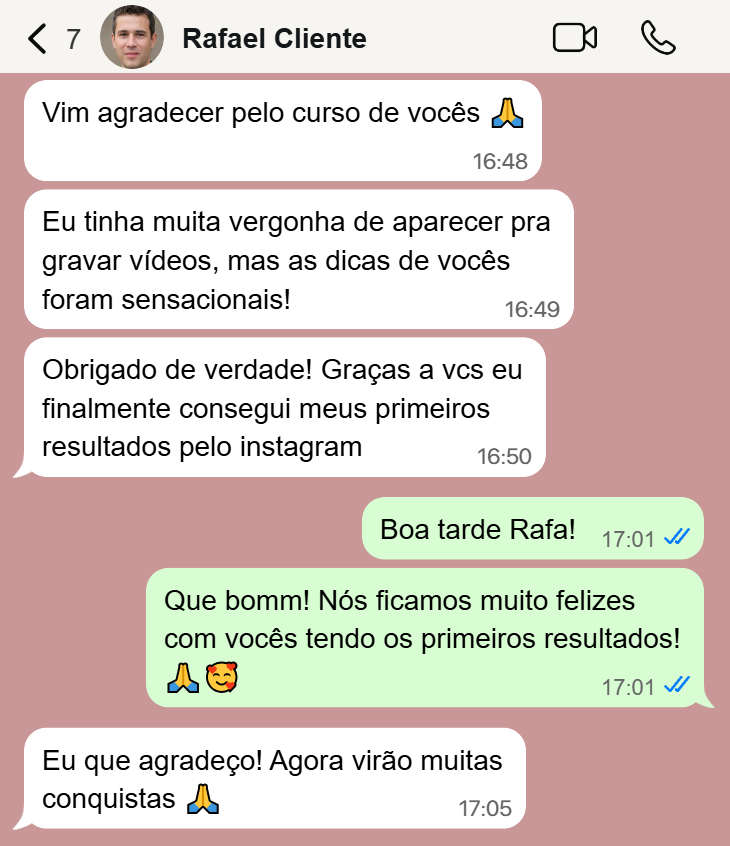730x846 pixels.
Task: Open Rafael Cliente's profile photo
Action: pyautogui.click(x=131, y=39)
